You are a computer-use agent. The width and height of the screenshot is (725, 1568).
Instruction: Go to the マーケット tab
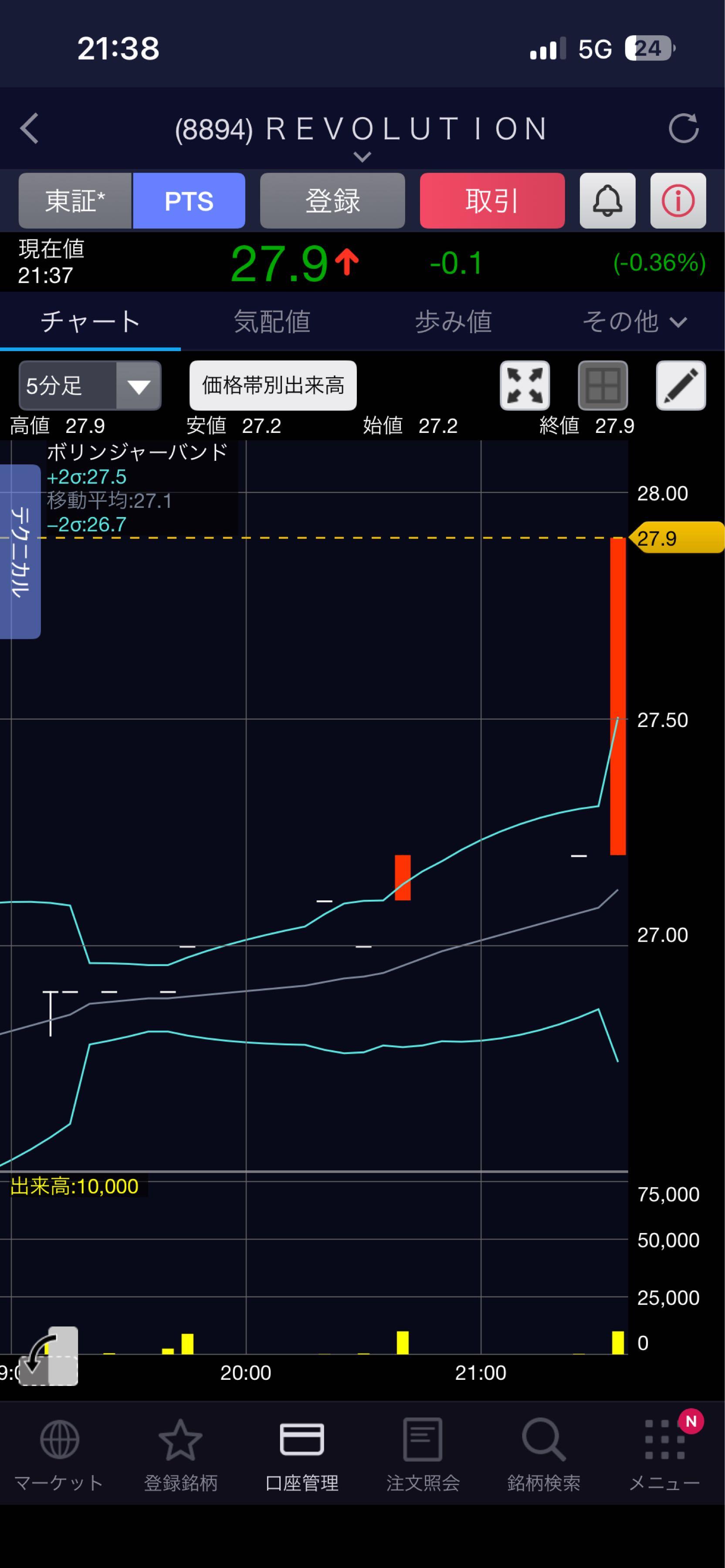click(59, 1455)
